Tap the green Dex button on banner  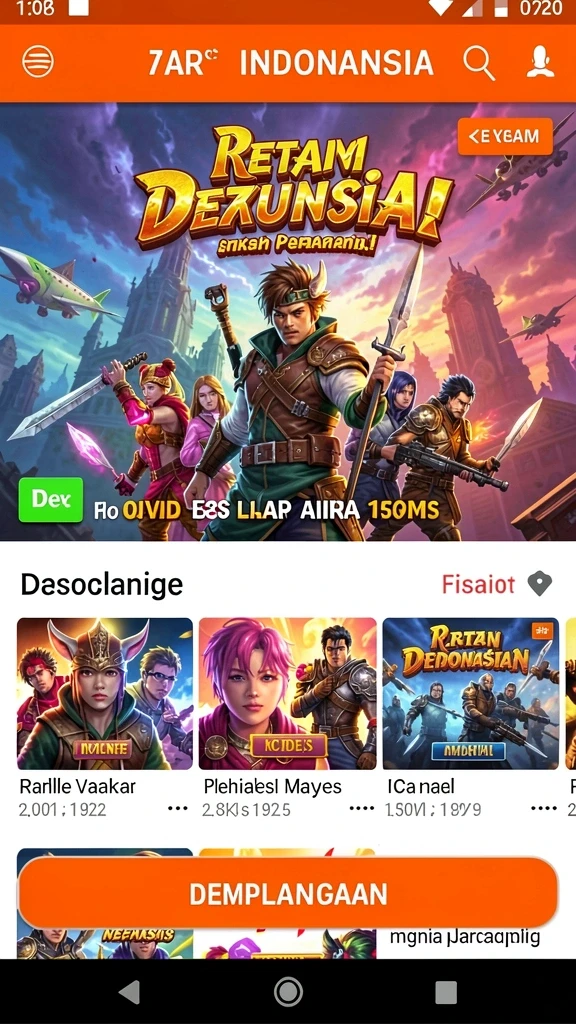point(50,500)
